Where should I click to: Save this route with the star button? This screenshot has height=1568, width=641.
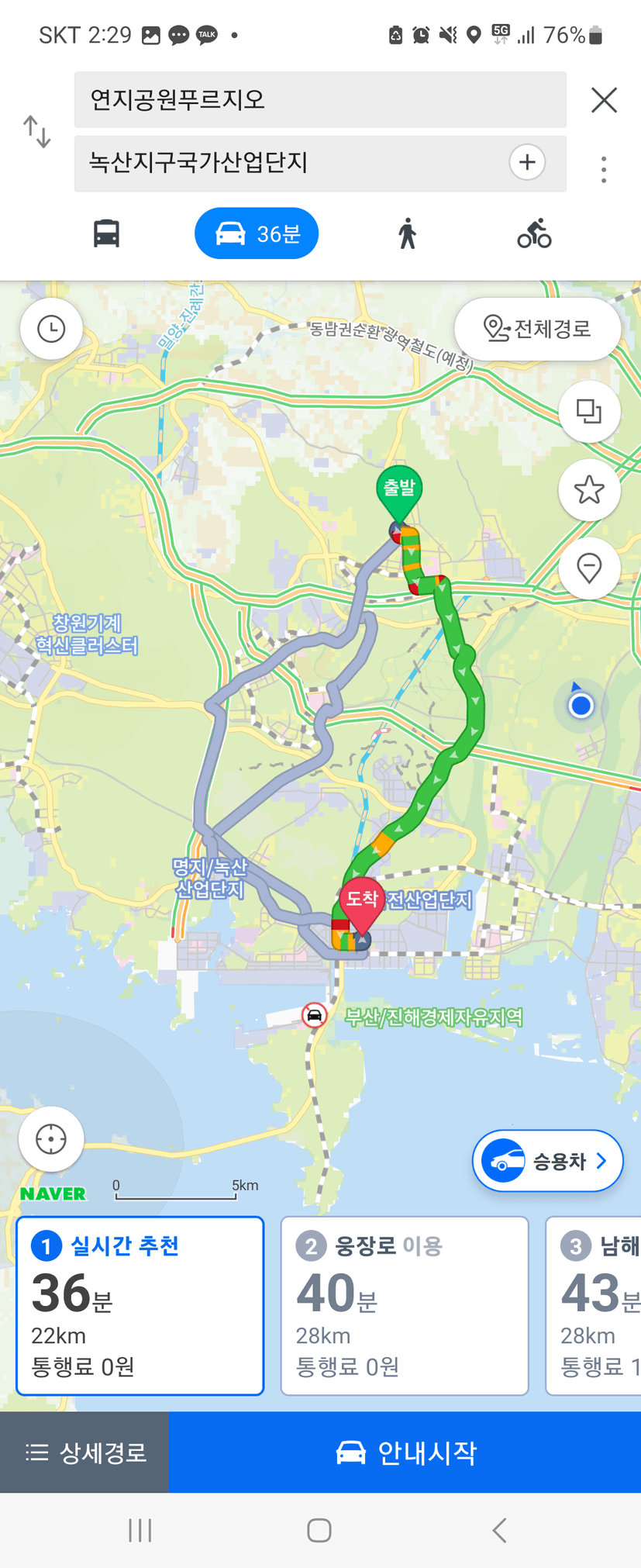(x=589, y=490)
